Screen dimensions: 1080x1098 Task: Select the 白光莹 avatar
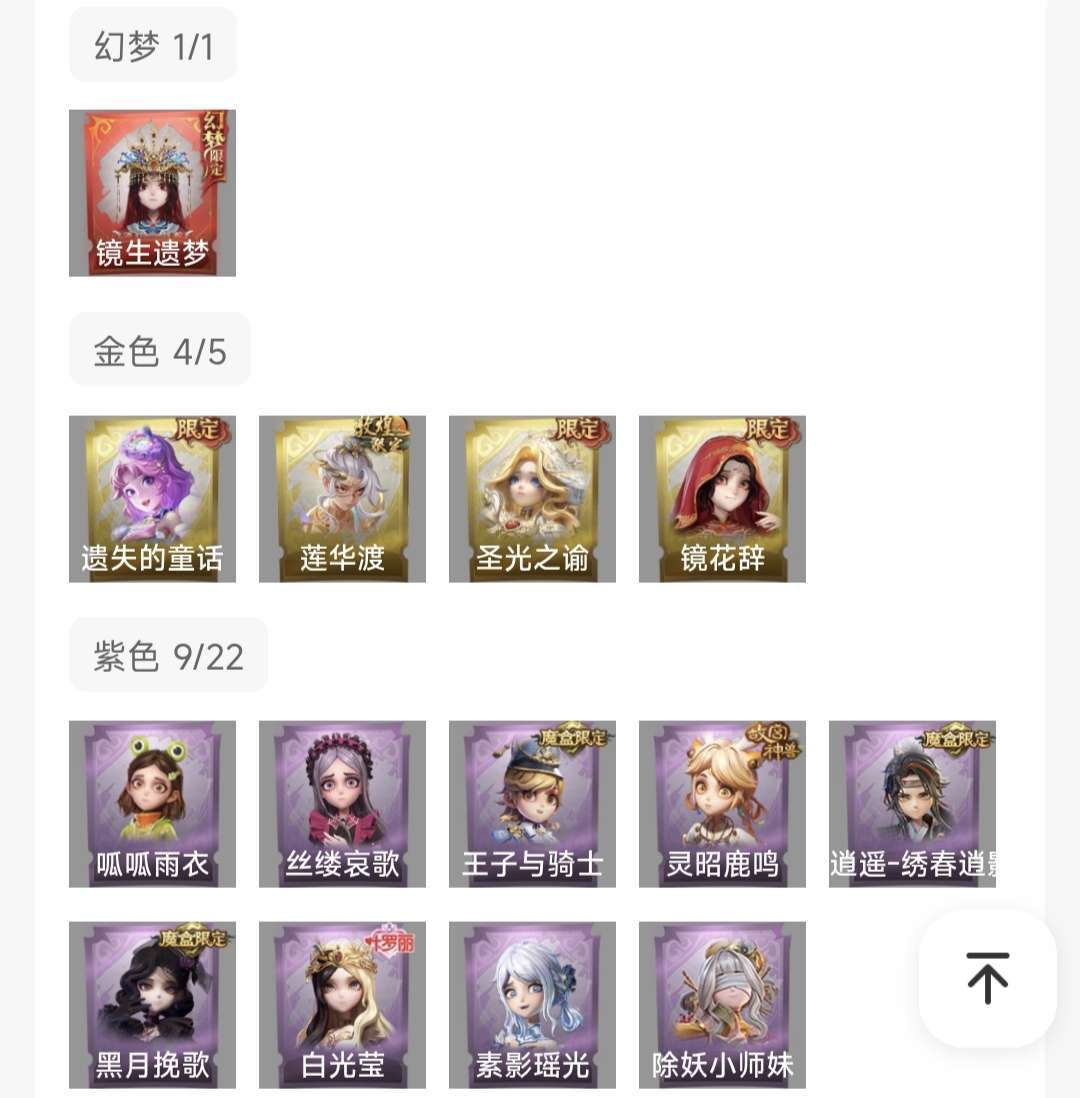[x=342, y=1005]
